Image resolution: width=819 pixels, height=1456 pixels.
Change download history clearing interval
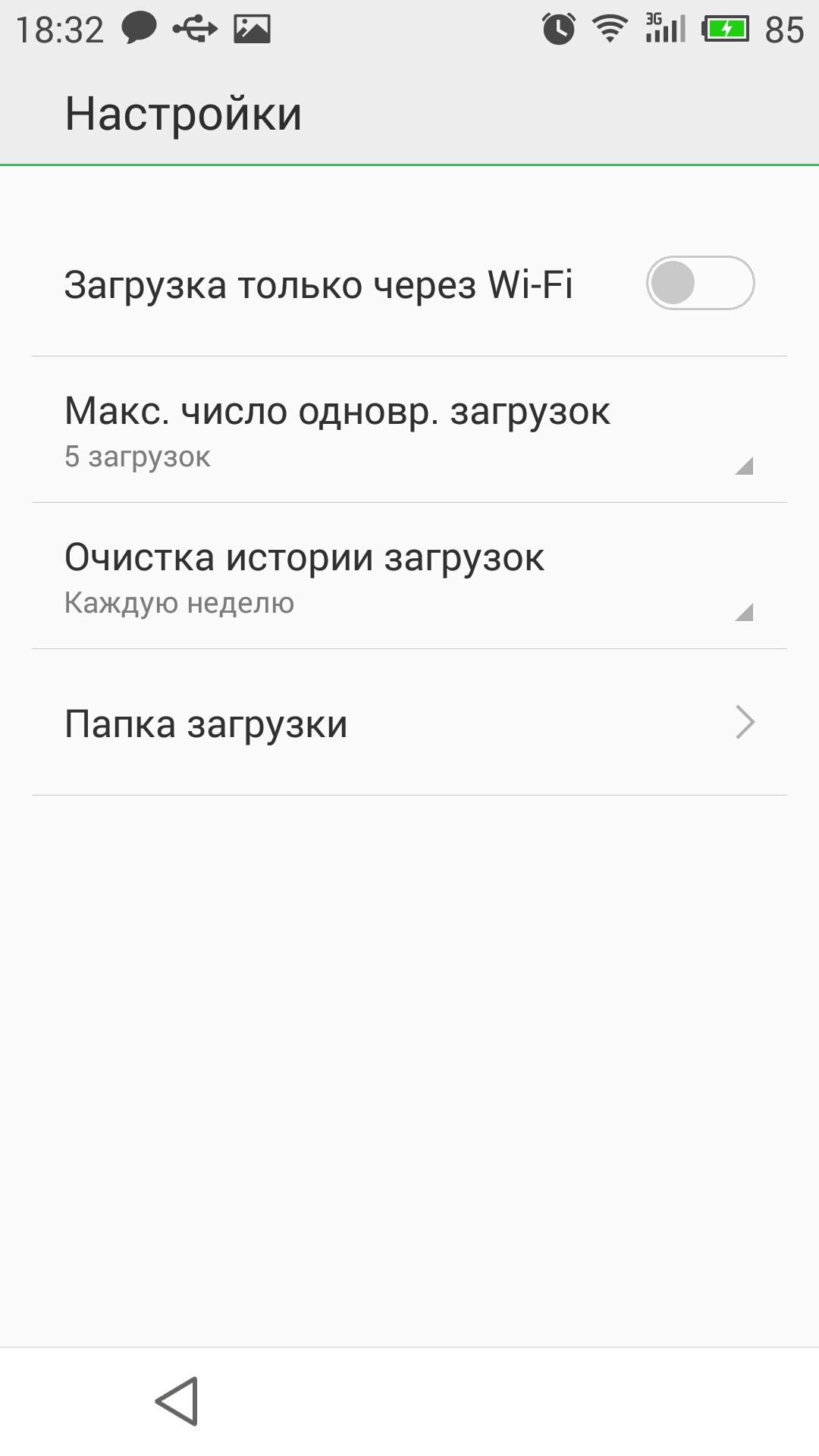[x=409, y=576]
